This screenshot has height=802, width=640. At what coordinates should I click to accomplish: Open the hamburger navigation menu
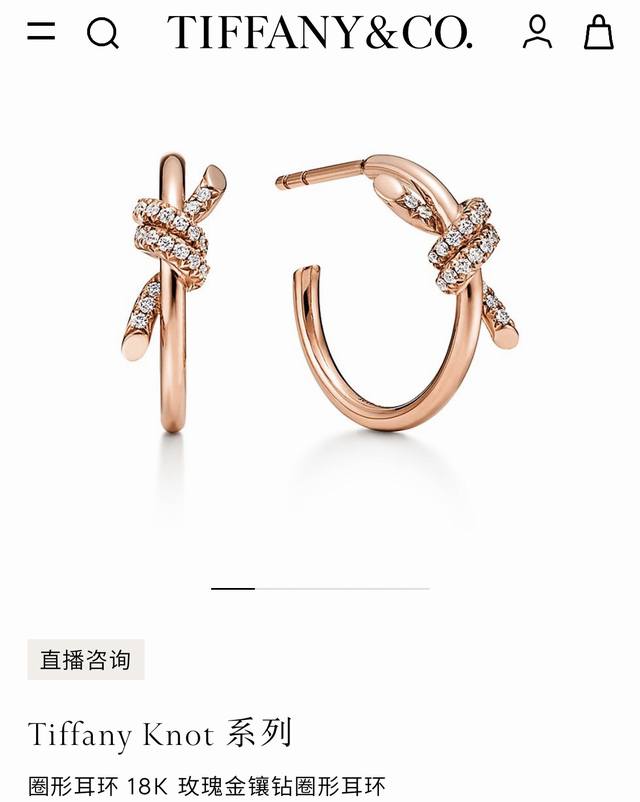[x=41, y=32]
